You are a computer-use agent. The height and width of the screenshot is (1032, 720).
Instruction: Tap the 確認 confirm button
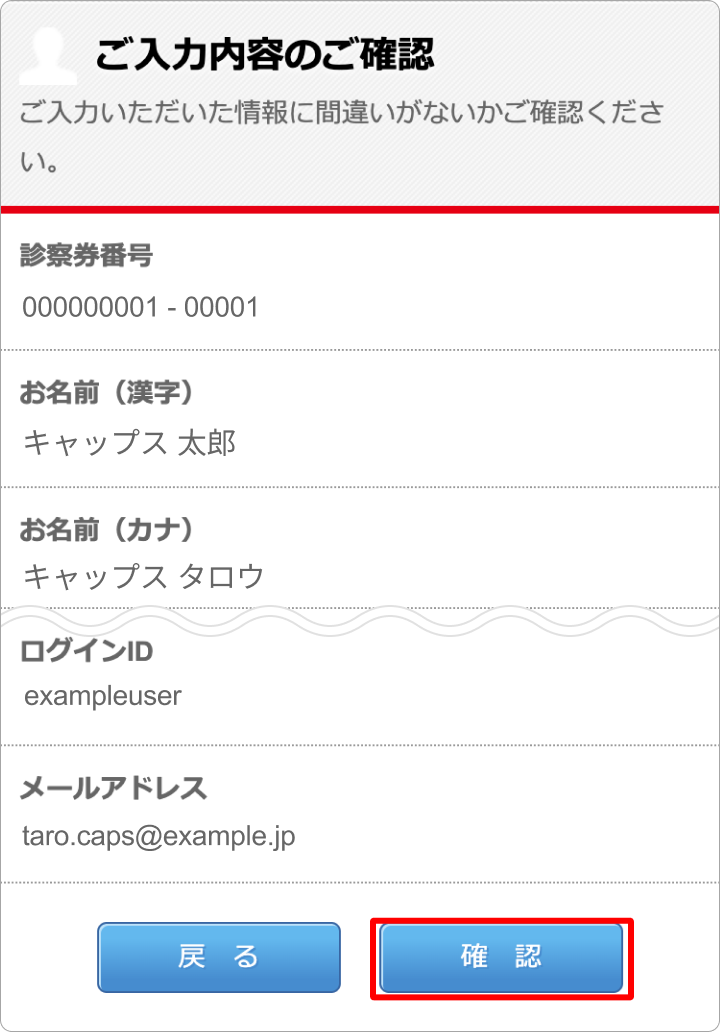(501, 958)
